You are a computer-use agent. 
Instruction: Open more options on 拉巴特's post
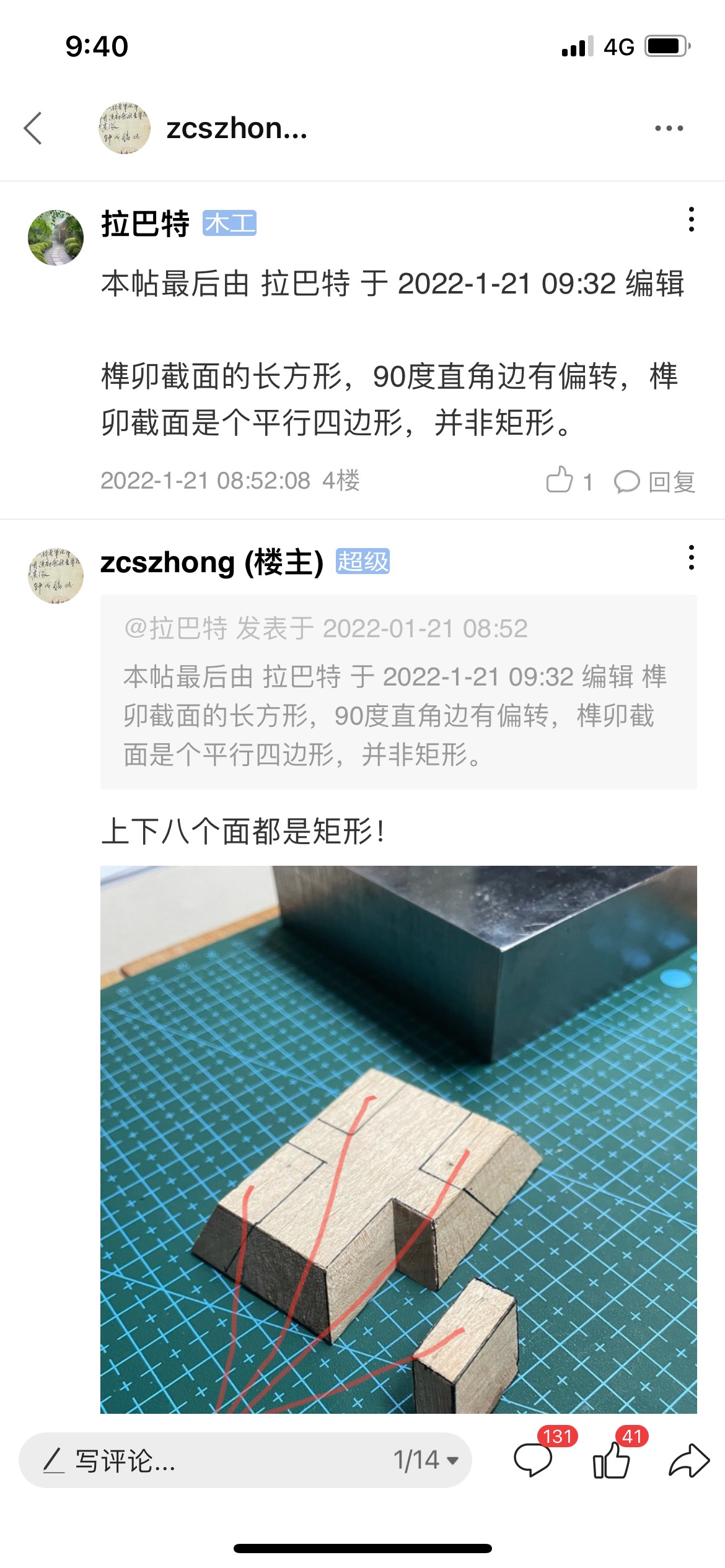[x=691, y=220]
